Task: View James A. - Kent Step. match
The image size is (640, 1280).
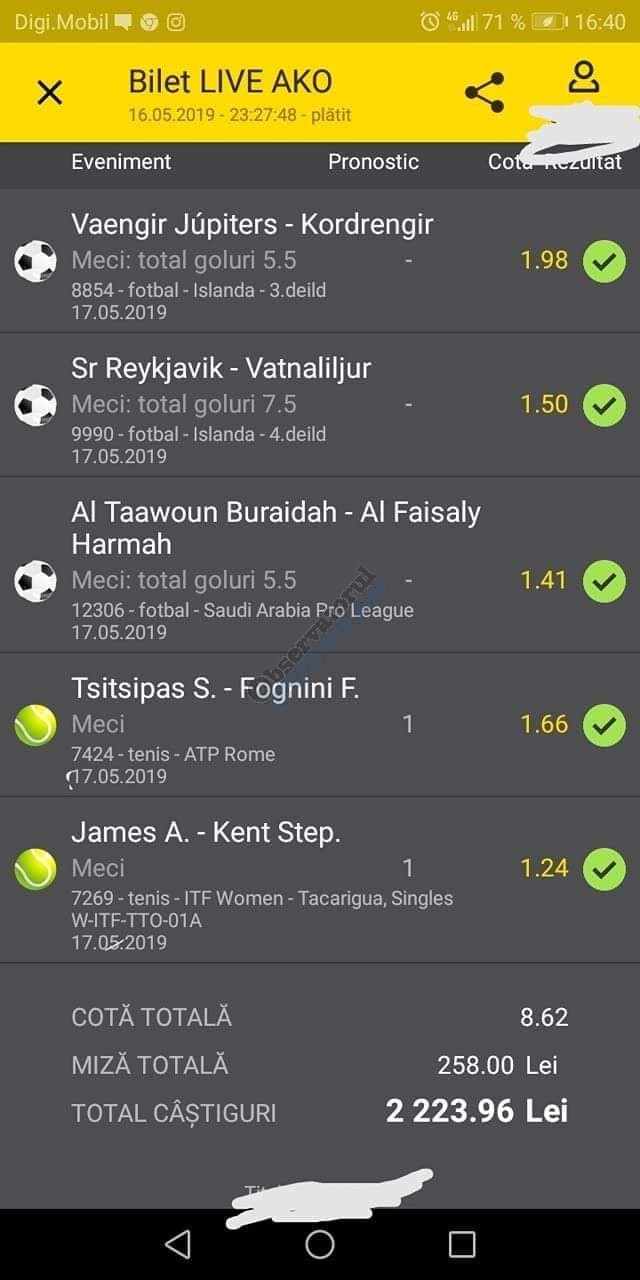Action: pyautogui.click(x=206, y=832)
